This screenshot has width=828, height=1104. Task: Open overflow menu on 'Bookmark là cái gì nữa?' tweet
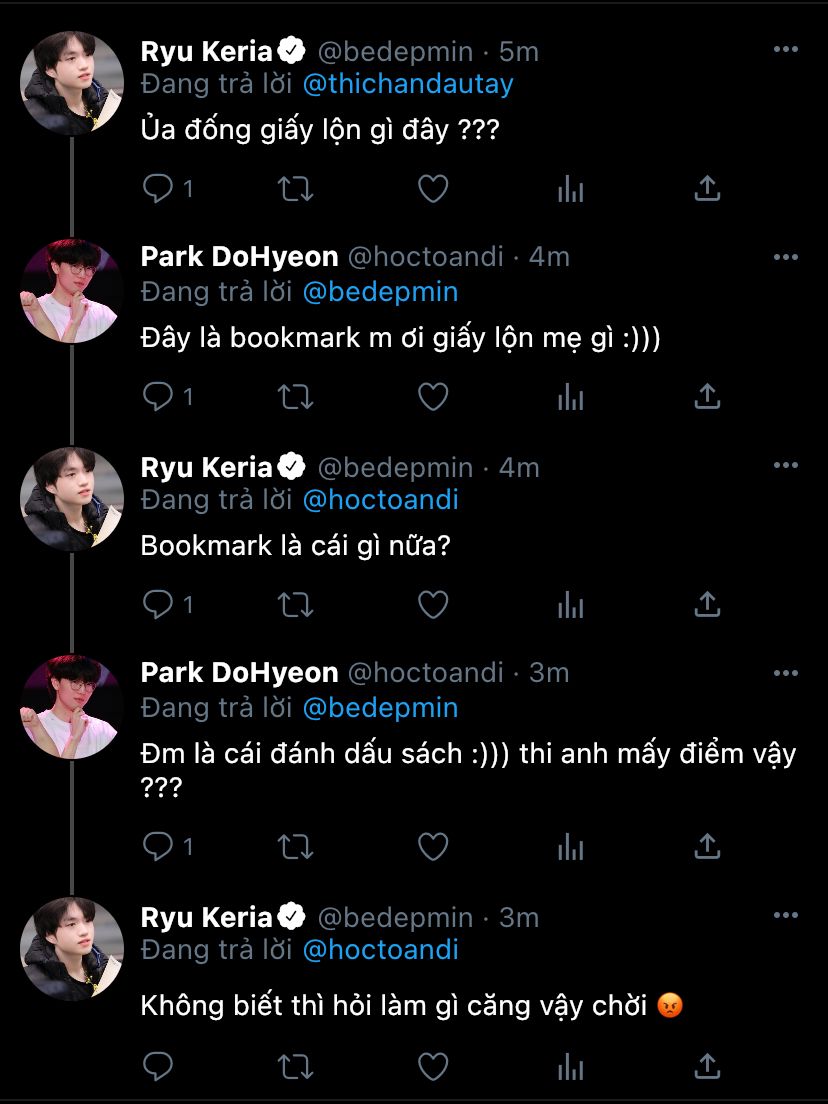click(787, 465)
